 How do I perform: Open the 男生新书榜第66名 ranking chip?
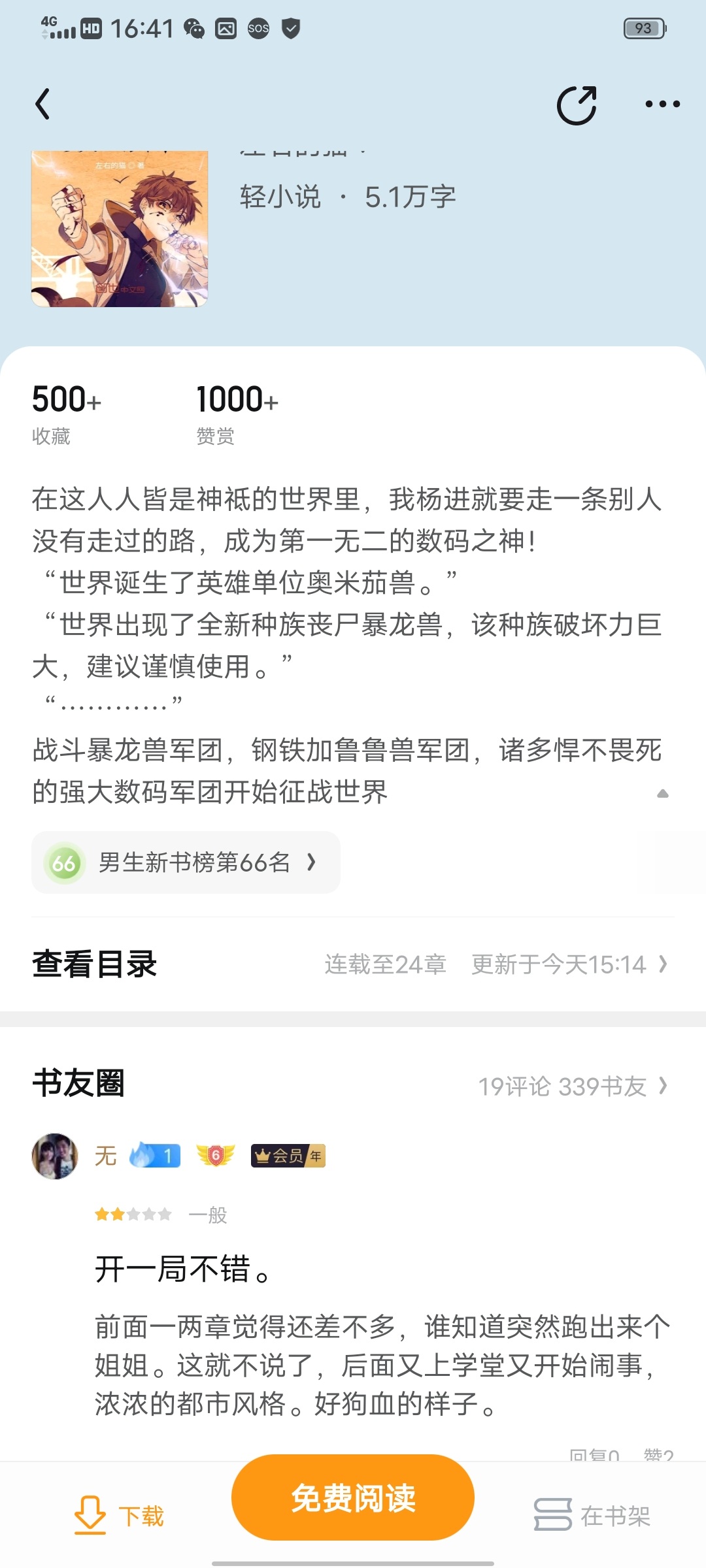[186, 862]
